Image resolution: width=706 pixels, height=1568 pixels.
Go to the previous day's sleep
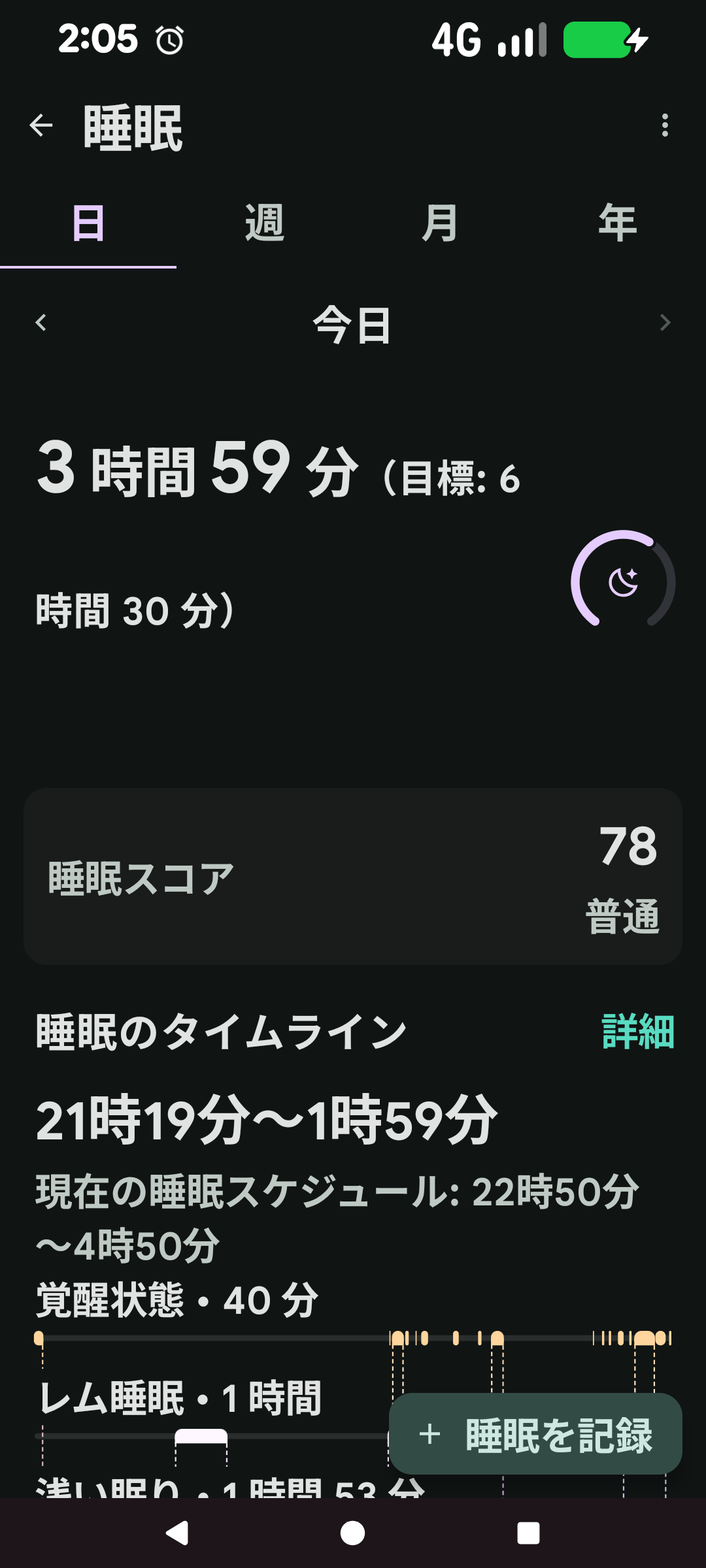click(x=41, y=323)
